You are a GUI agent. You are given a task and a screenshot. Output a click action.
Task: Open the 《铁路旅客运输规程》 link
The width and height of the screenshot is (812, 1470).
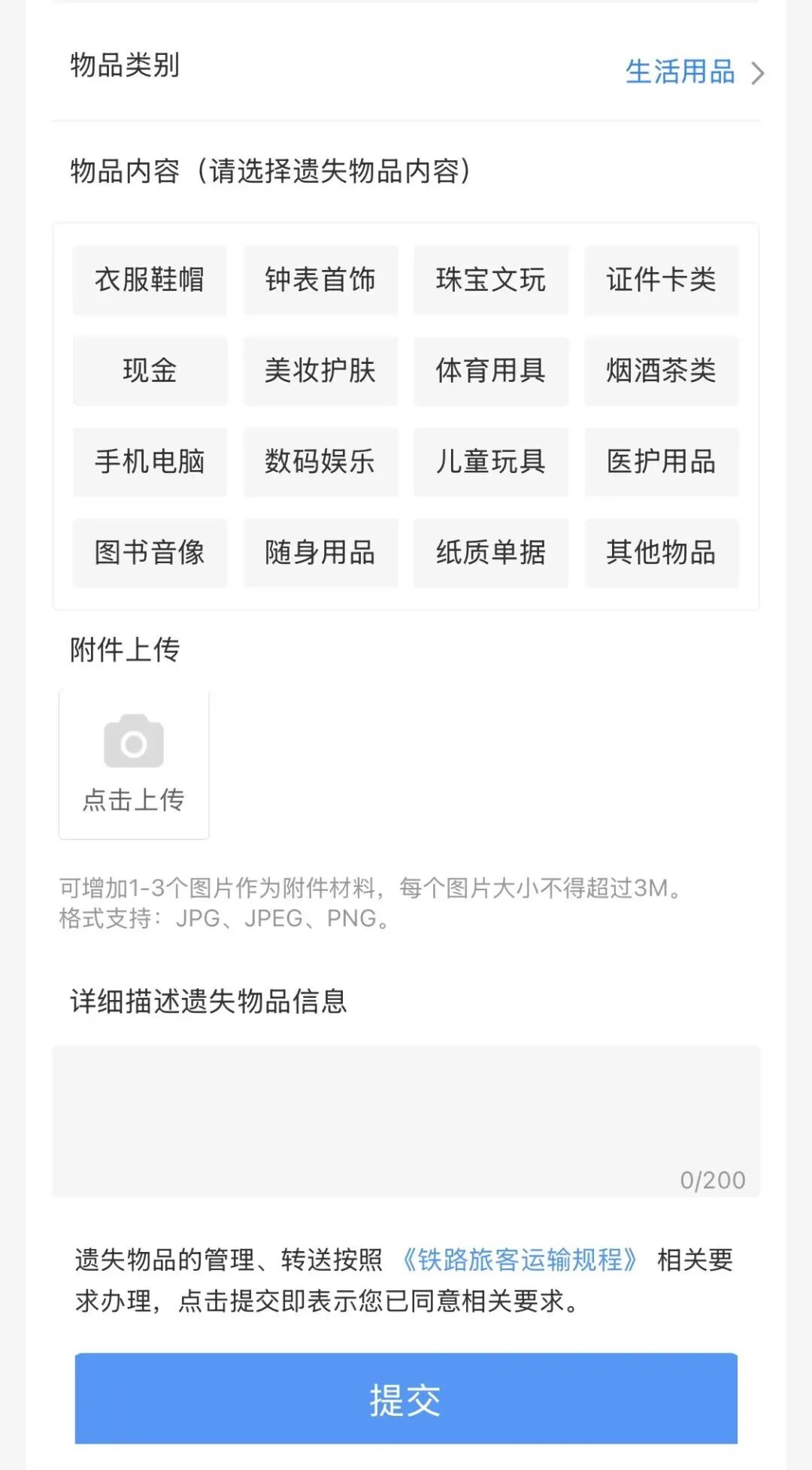[520, 1259]
